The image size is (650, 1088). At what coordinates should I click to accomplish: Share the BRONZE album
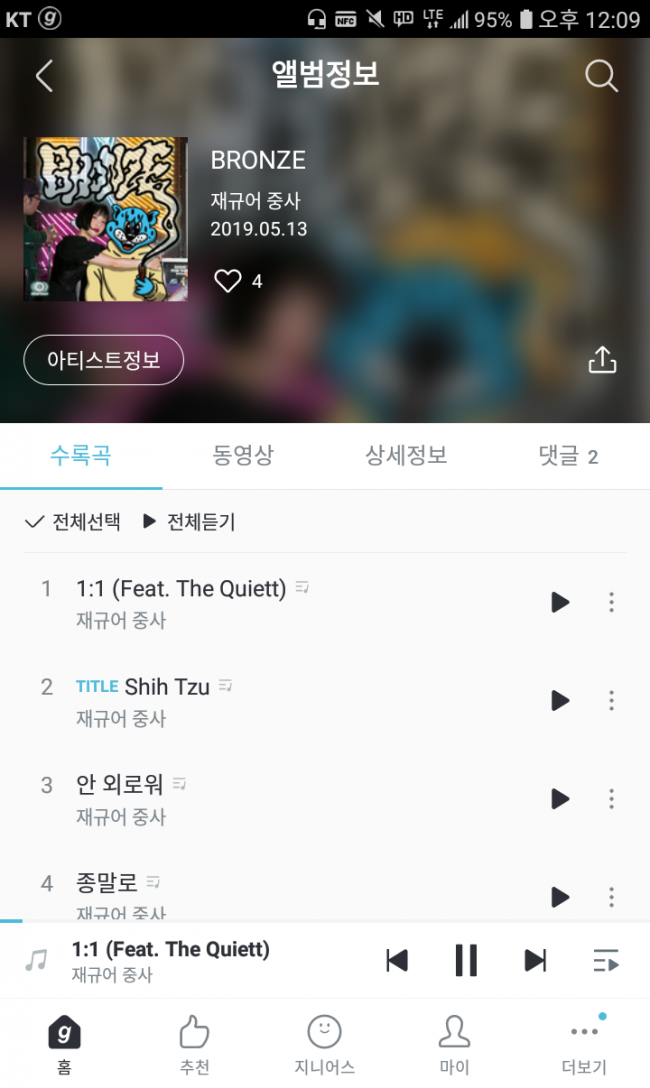point(602,360)
